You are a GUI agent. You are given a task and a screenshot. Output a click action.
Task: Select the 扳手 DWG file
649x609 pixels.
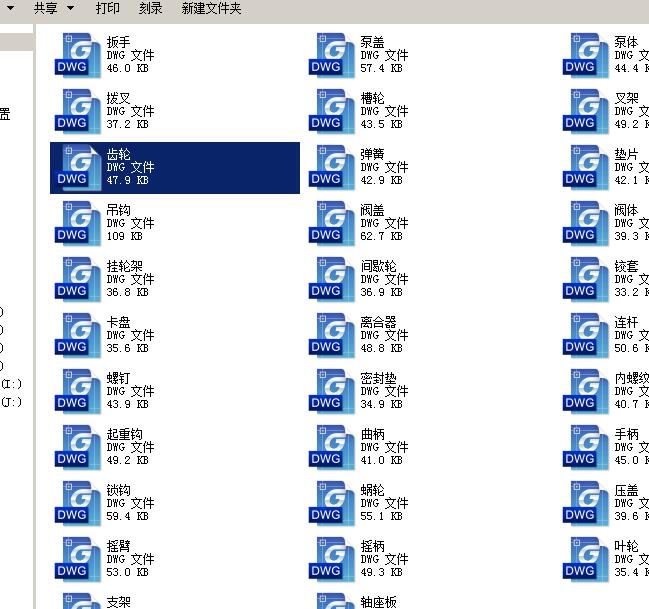coord(73,55)
